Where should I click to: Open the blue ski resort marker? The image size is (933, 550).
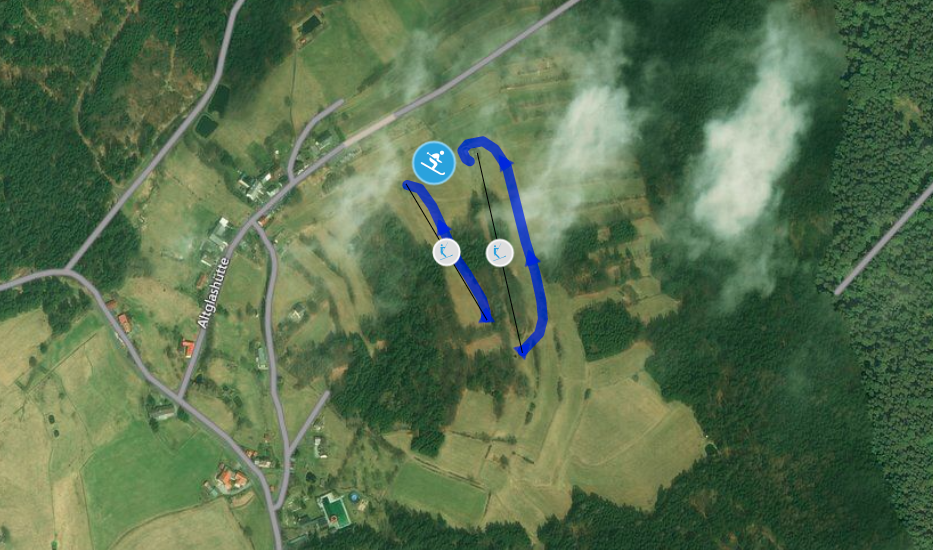pos(434,162)
